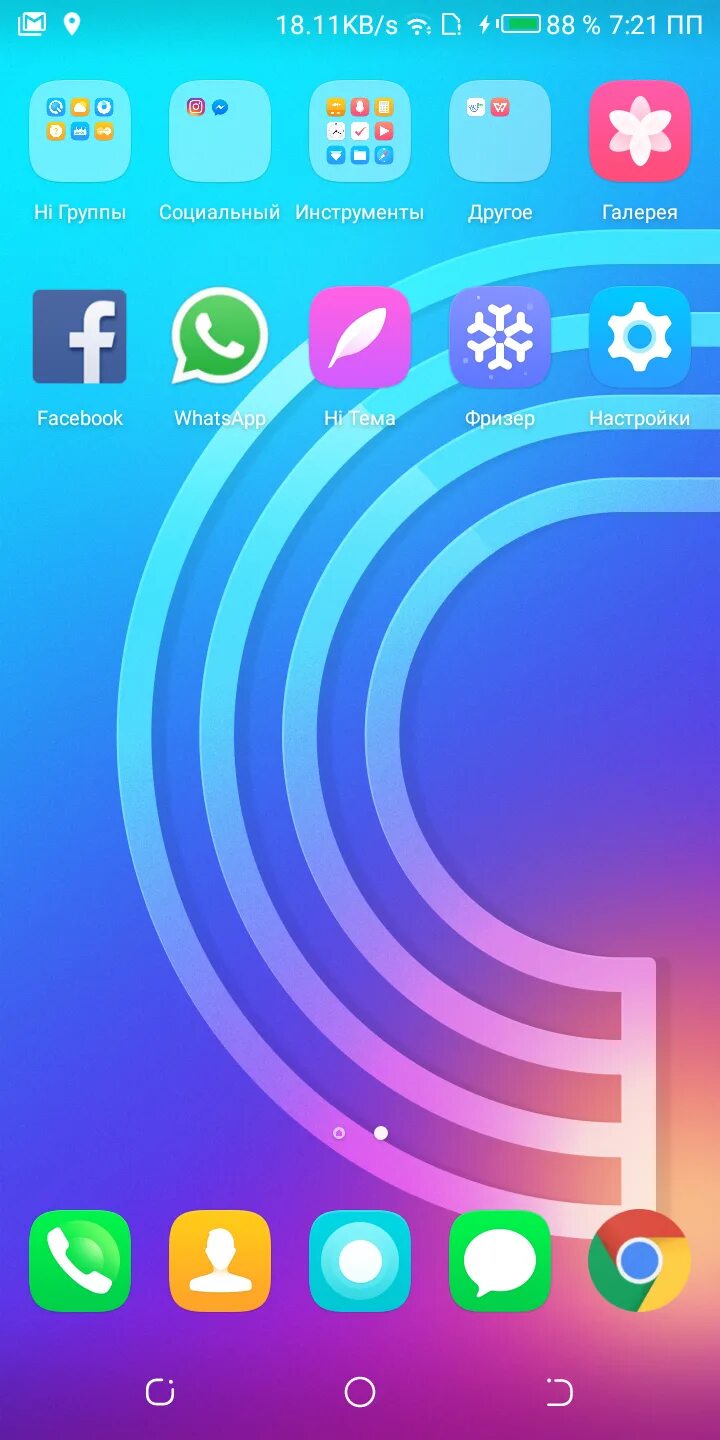Screen dimensions: 720x1440
Task: Go to the first home page dot
Action: (339, 1133)
